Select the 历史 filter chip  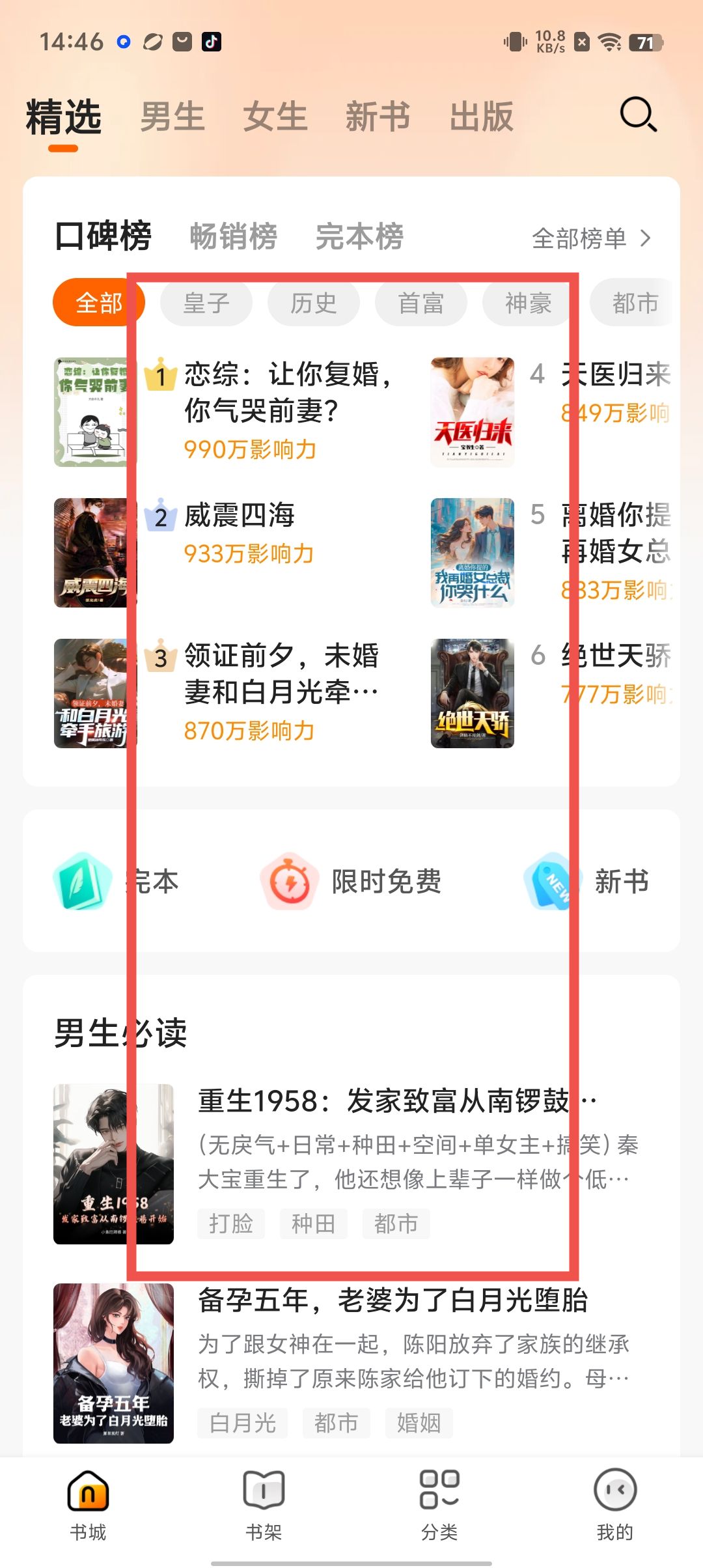click(314, 303)
